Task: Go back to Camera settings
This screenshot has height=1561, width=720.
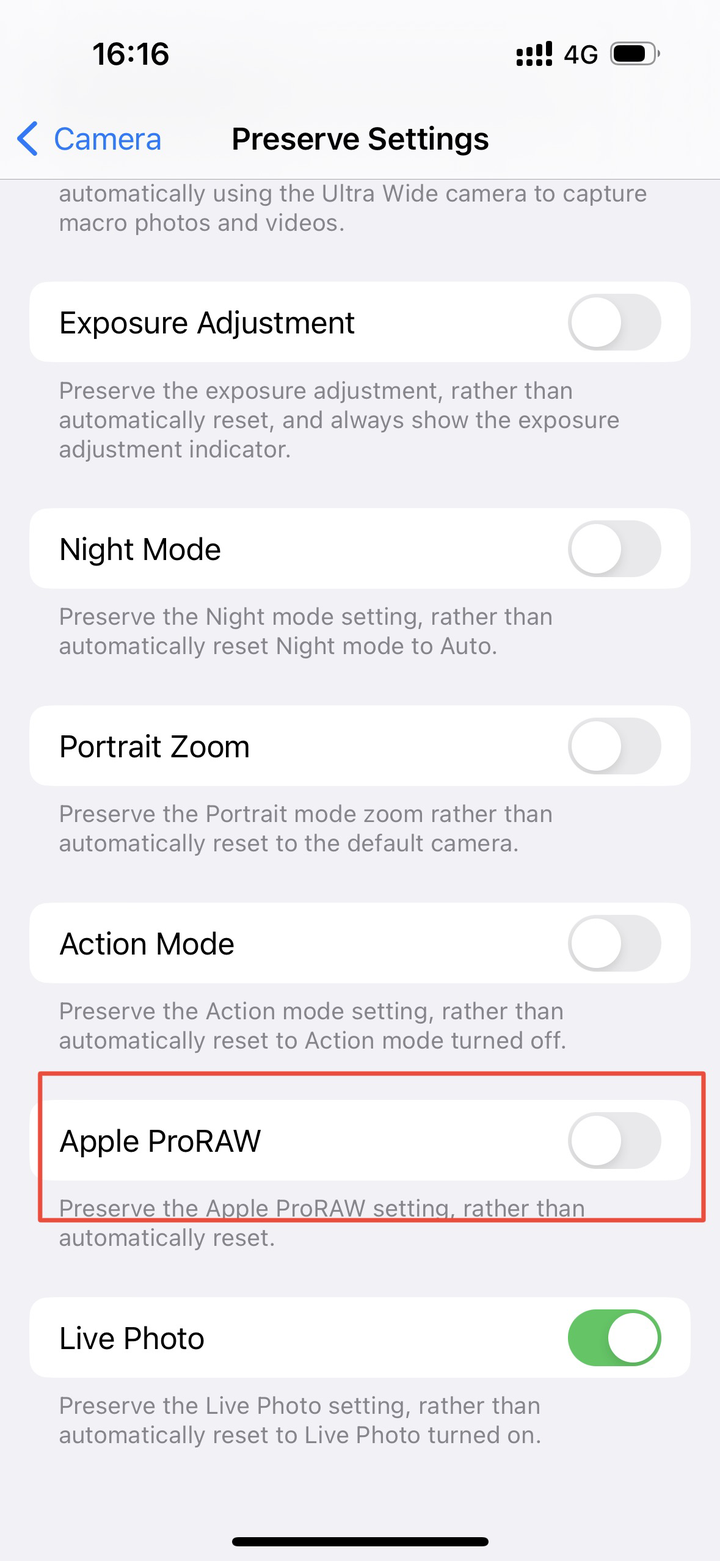Action: pyautogui.click(x=89, y=139)
